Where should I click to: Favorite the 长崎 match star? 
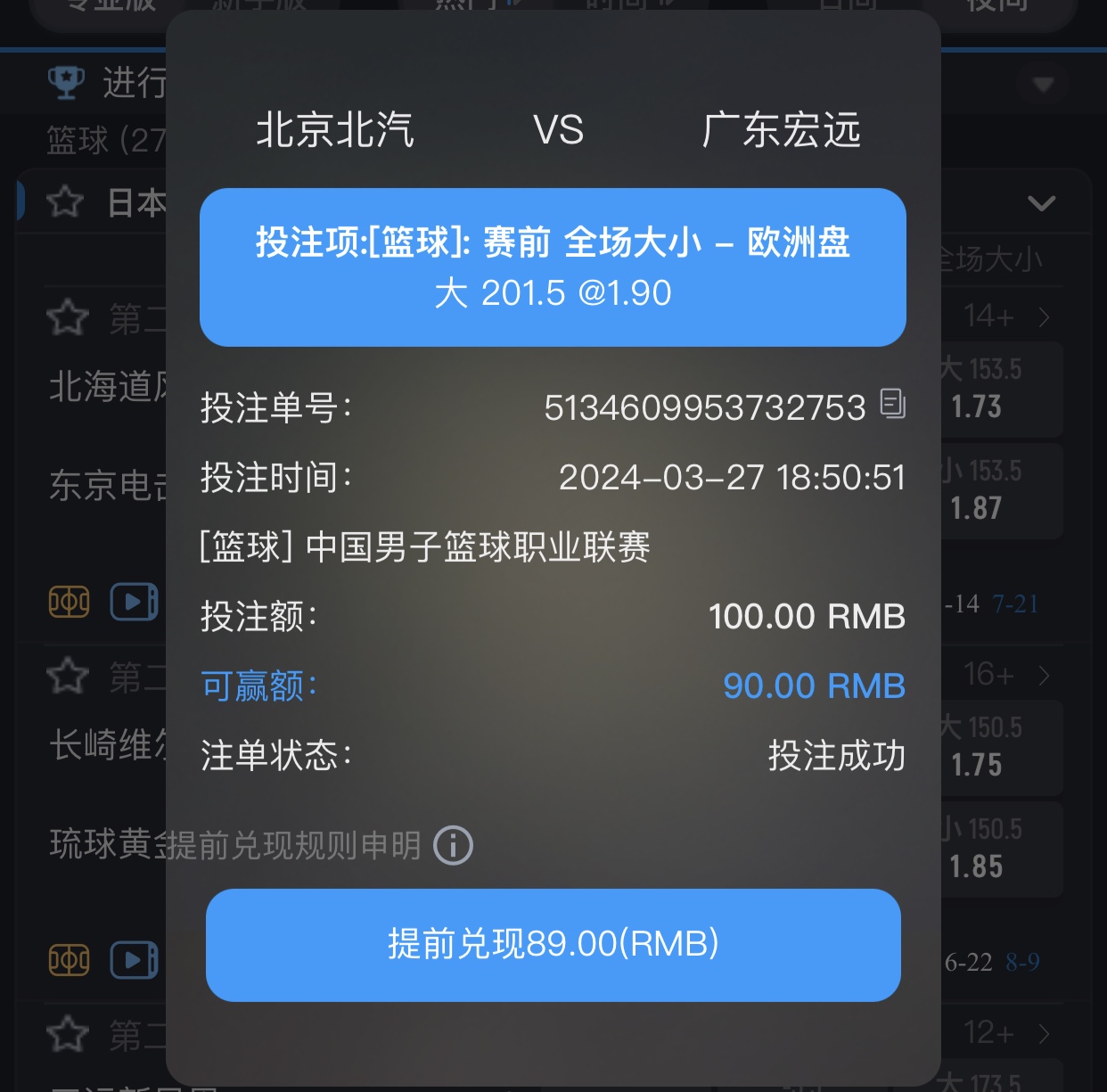68,676
